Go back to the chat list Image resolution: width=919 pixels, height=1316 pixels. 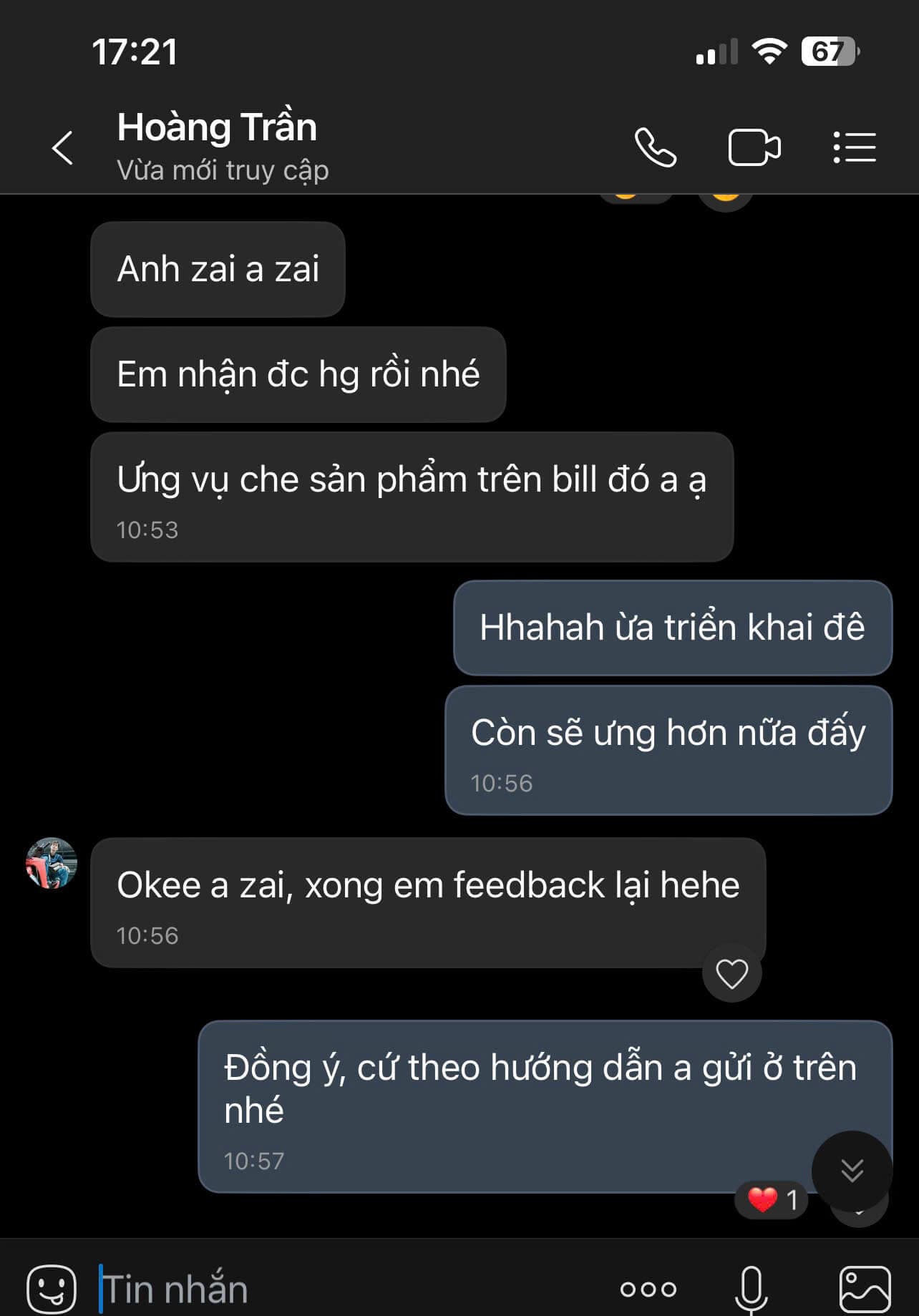click(63, 147)
